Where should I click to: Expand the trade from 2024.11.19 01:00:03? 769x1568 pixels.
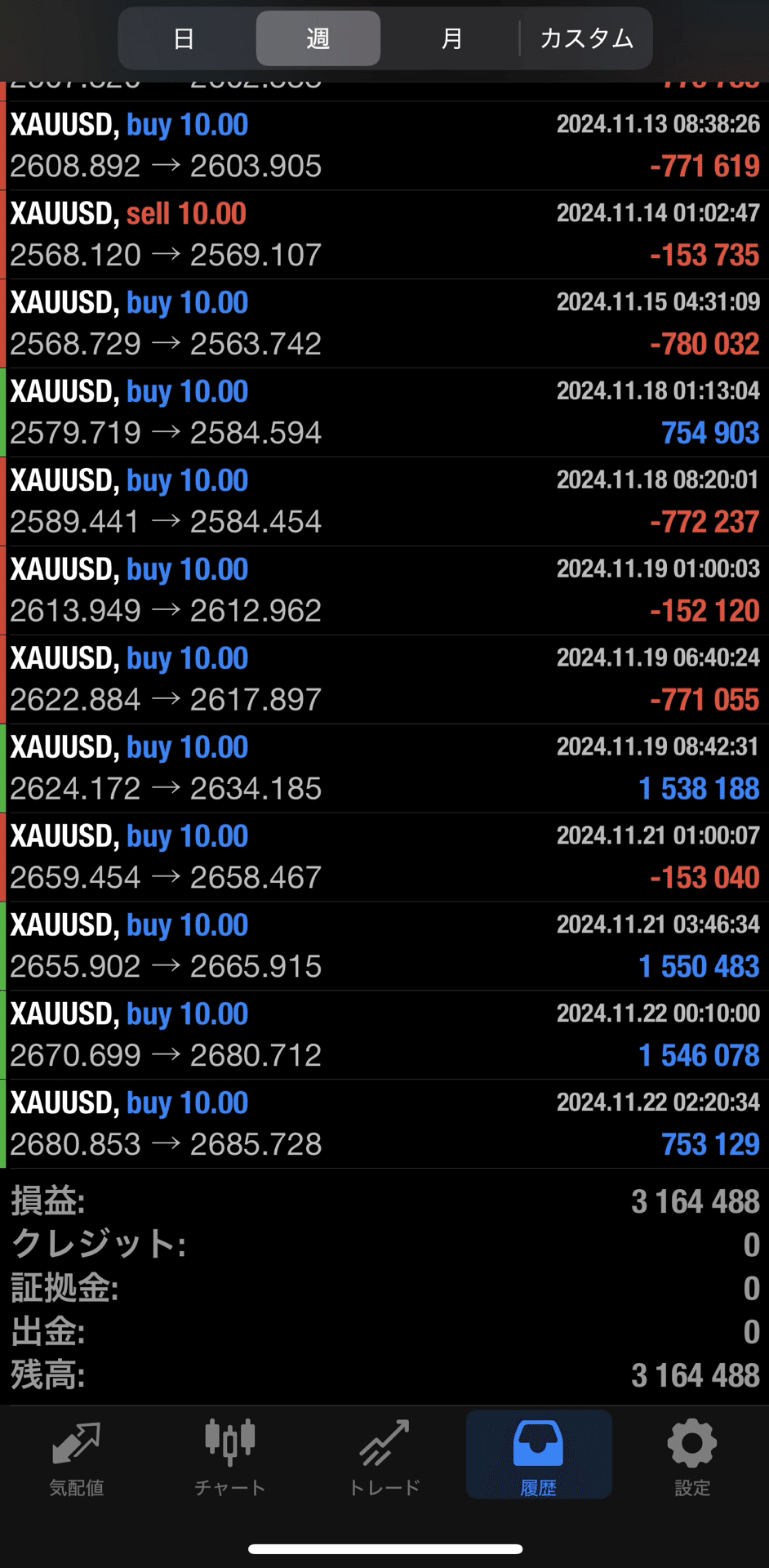[384, 590]
